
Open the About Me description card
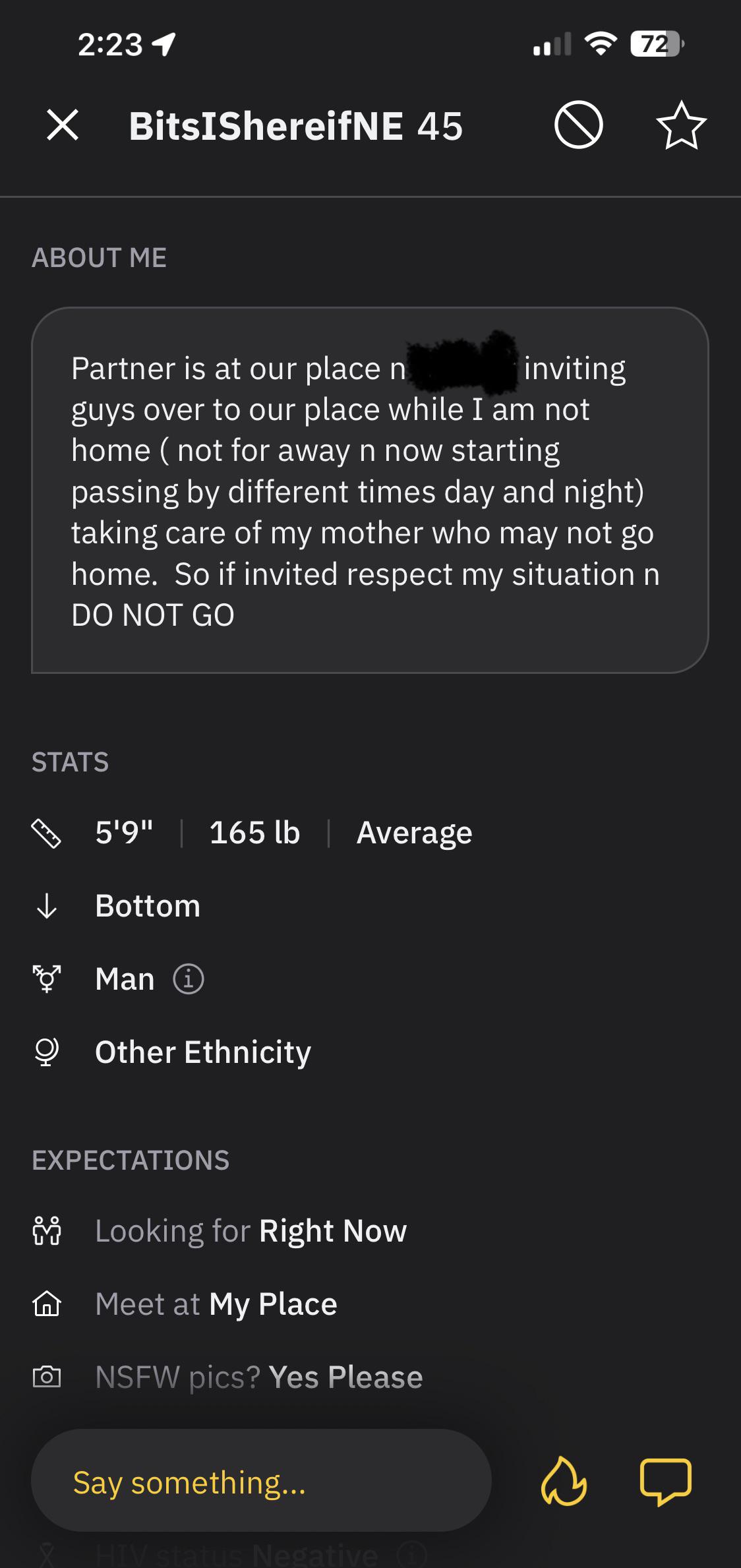[x=370, y=492]
